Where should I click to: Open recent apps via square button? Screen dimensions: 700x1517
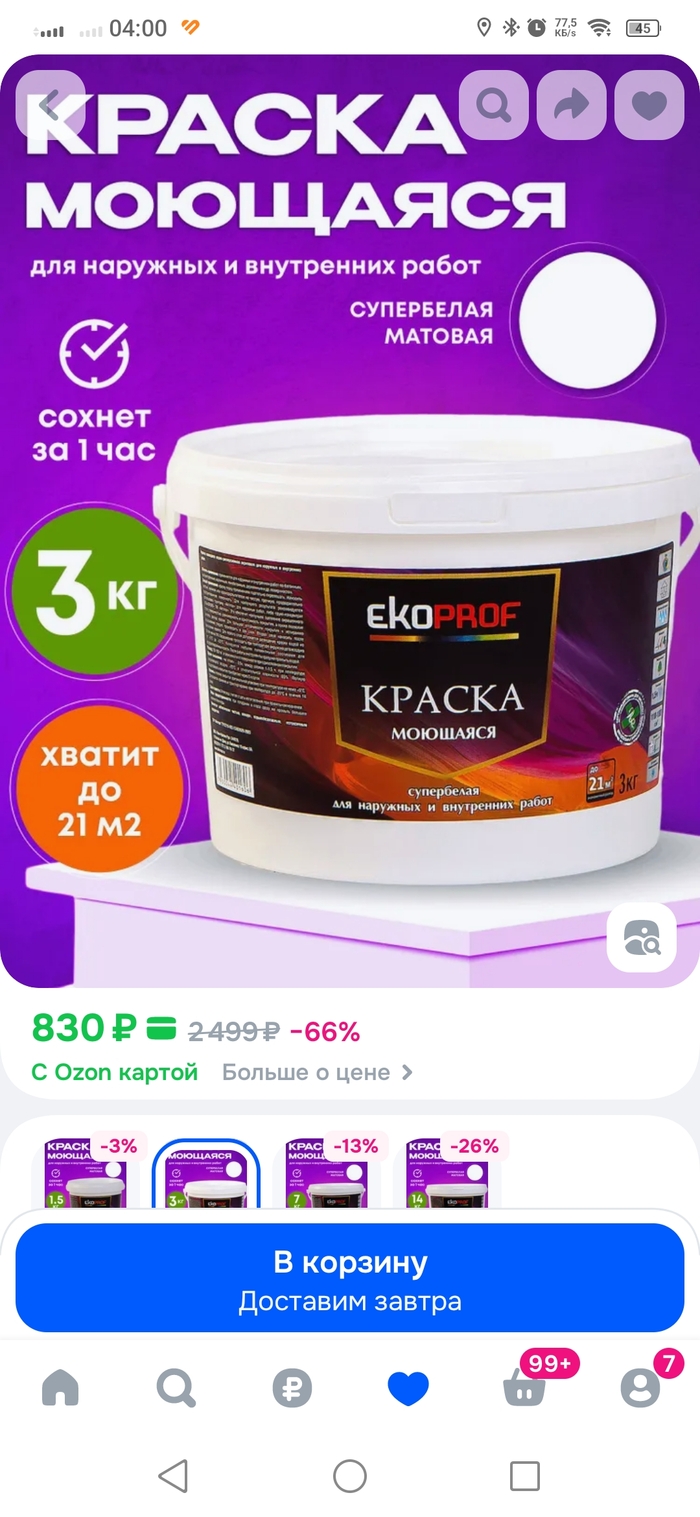tap(524, 1475)
